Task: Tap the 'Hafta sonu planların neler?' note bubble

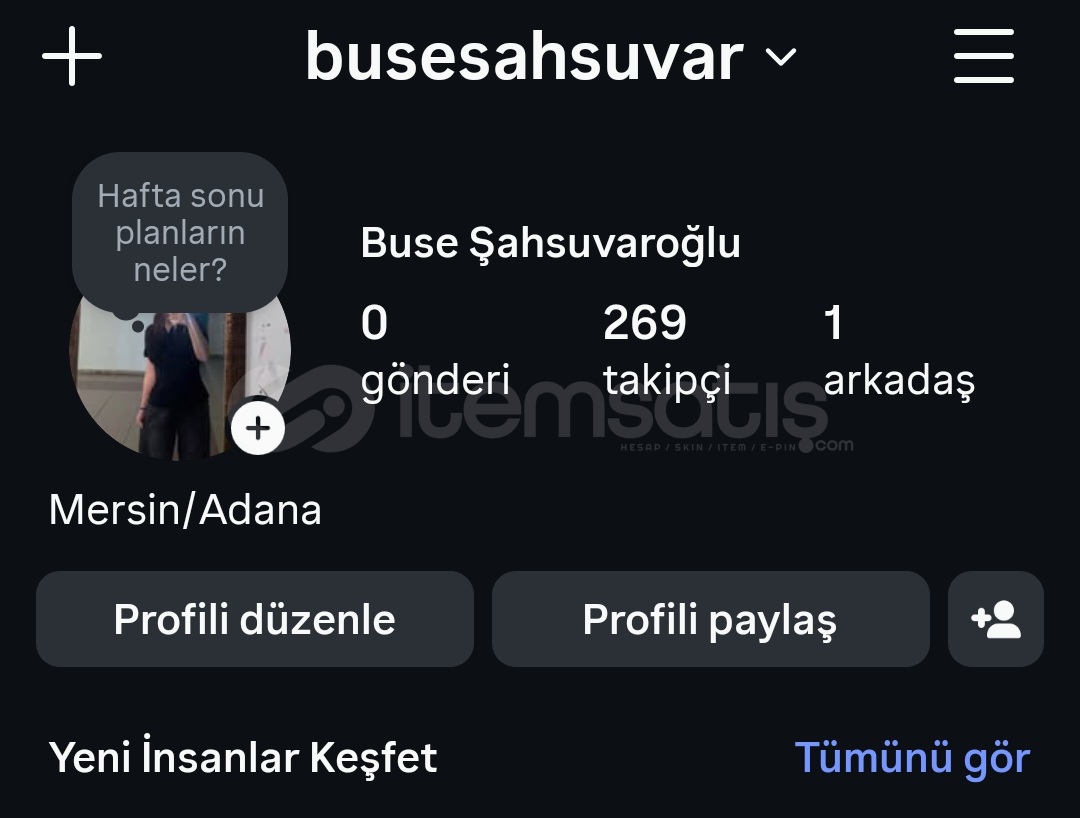Action: click(x=180, y=232)
